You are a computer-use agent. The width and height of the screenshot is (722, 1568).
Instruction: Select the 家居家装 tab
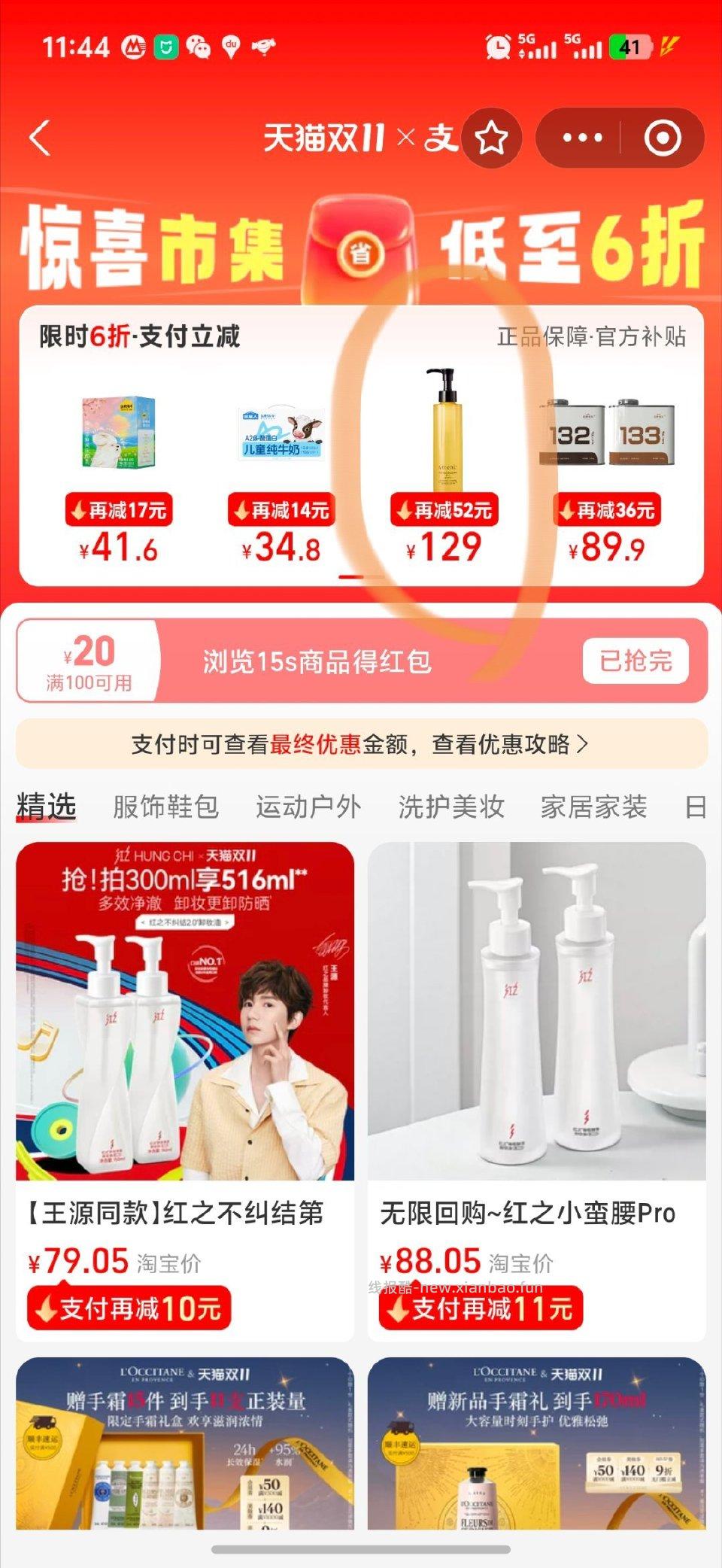point(594,807)
